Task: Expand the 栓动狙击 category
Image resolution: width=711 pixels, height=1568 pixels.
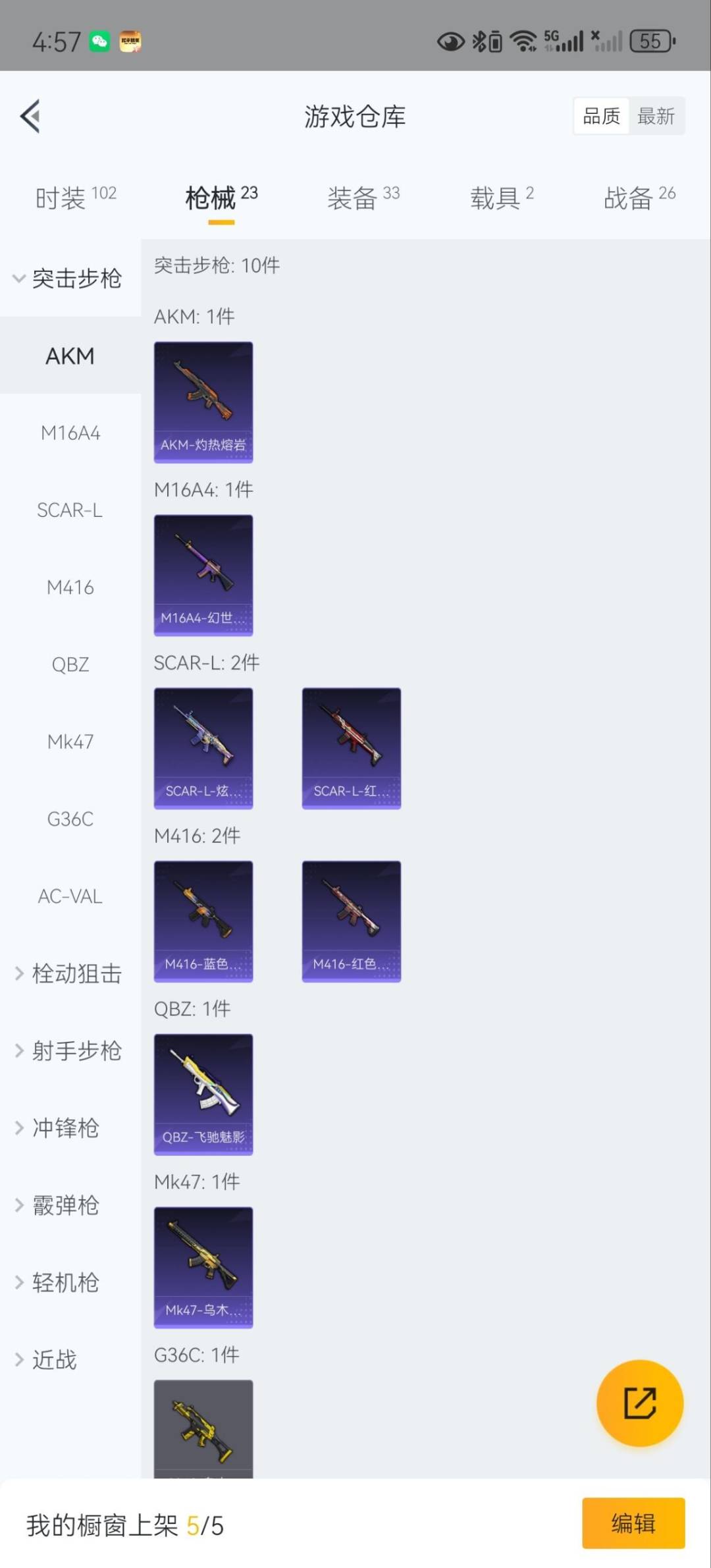Action: (68, 973)
